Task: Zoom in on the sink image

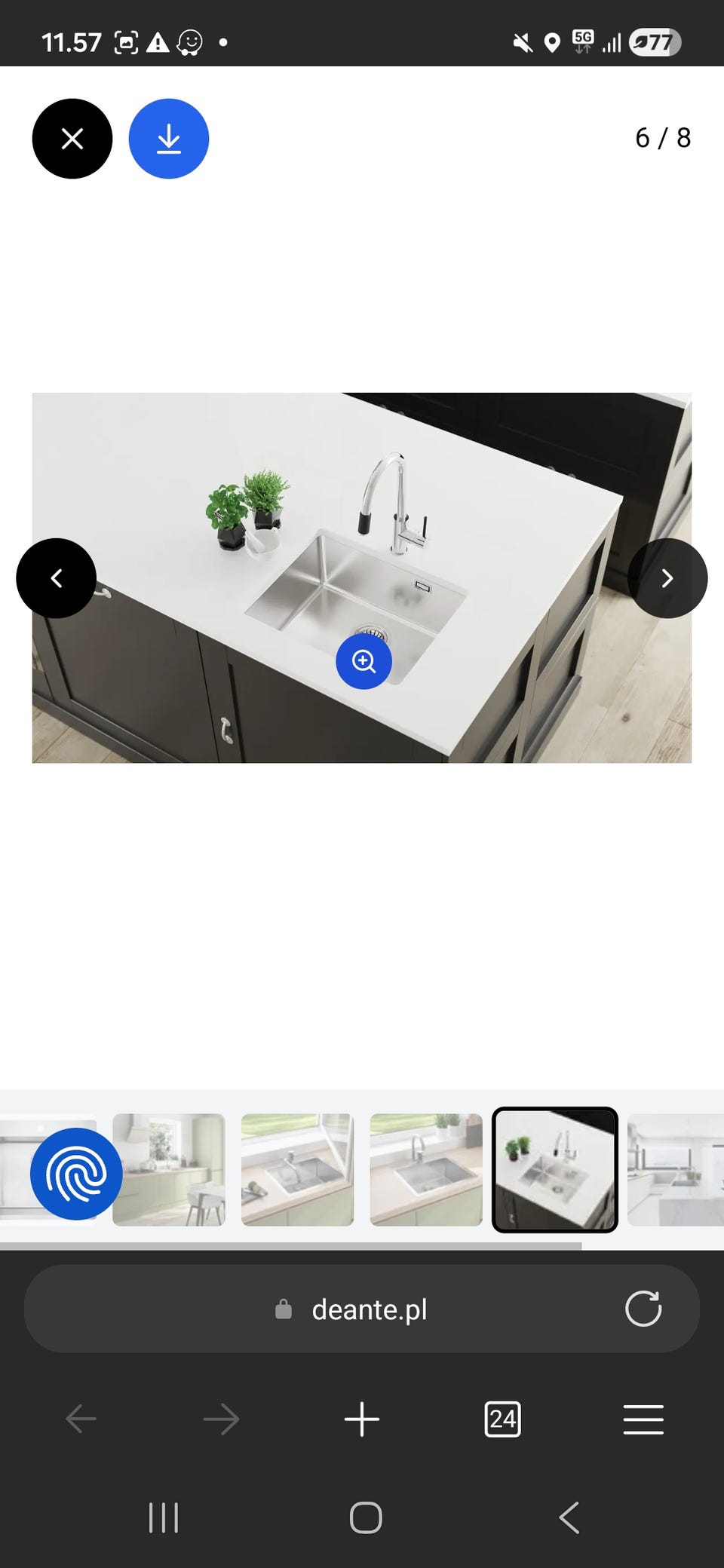Action: click(364, 661)
